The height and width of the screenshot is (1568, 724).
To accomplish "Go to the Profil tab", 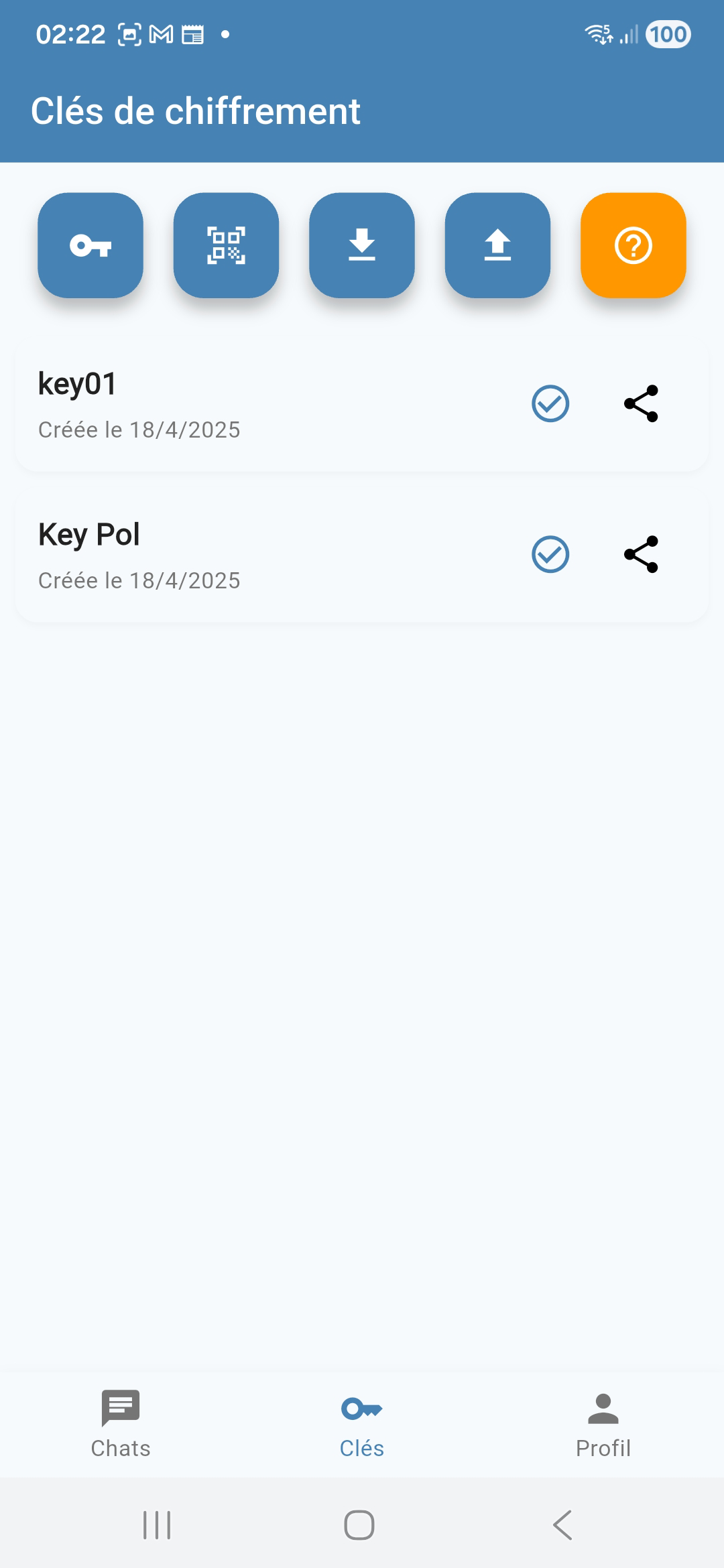I will pos(603,1423).
